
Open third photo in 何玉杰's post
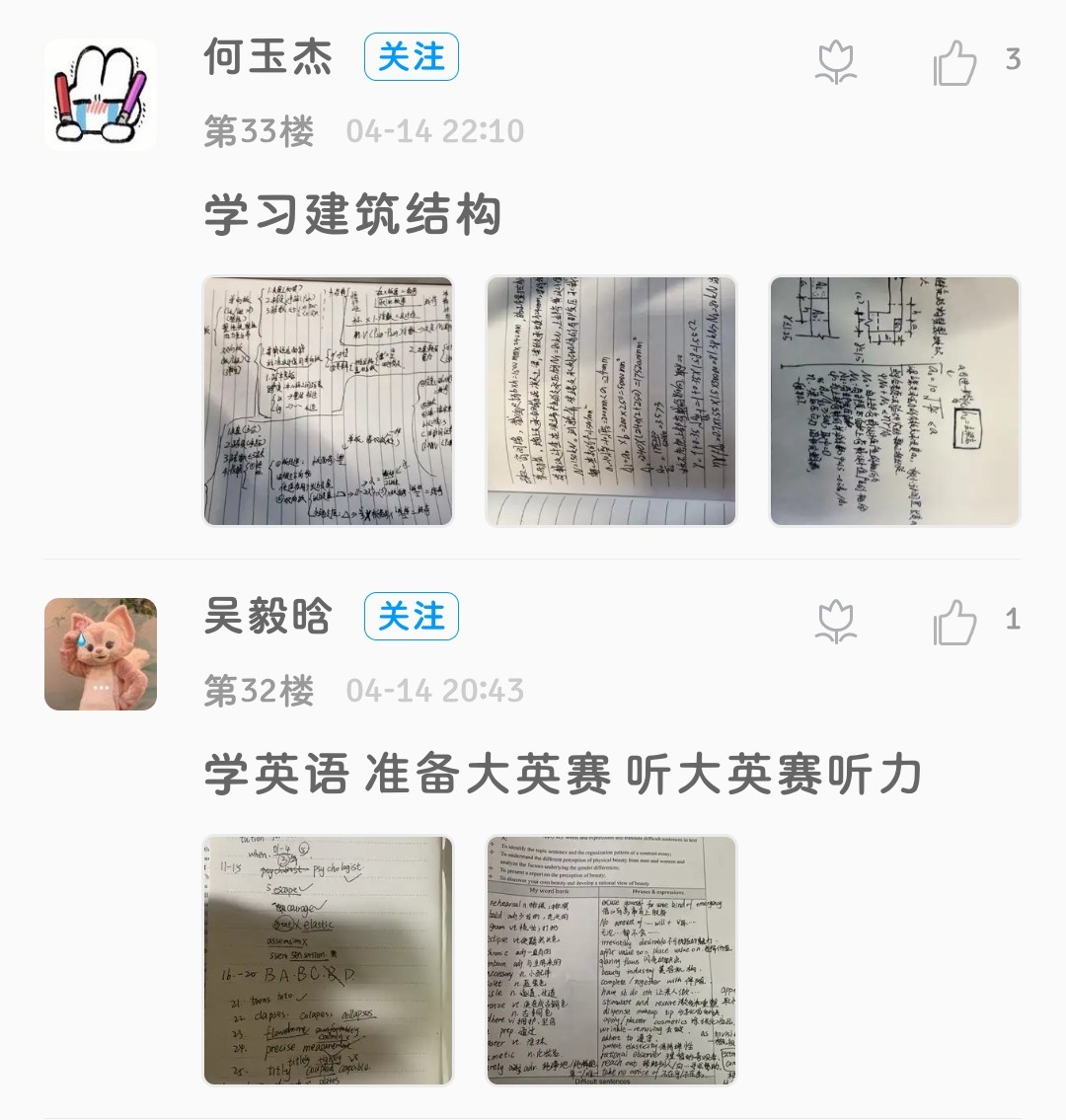894,401
